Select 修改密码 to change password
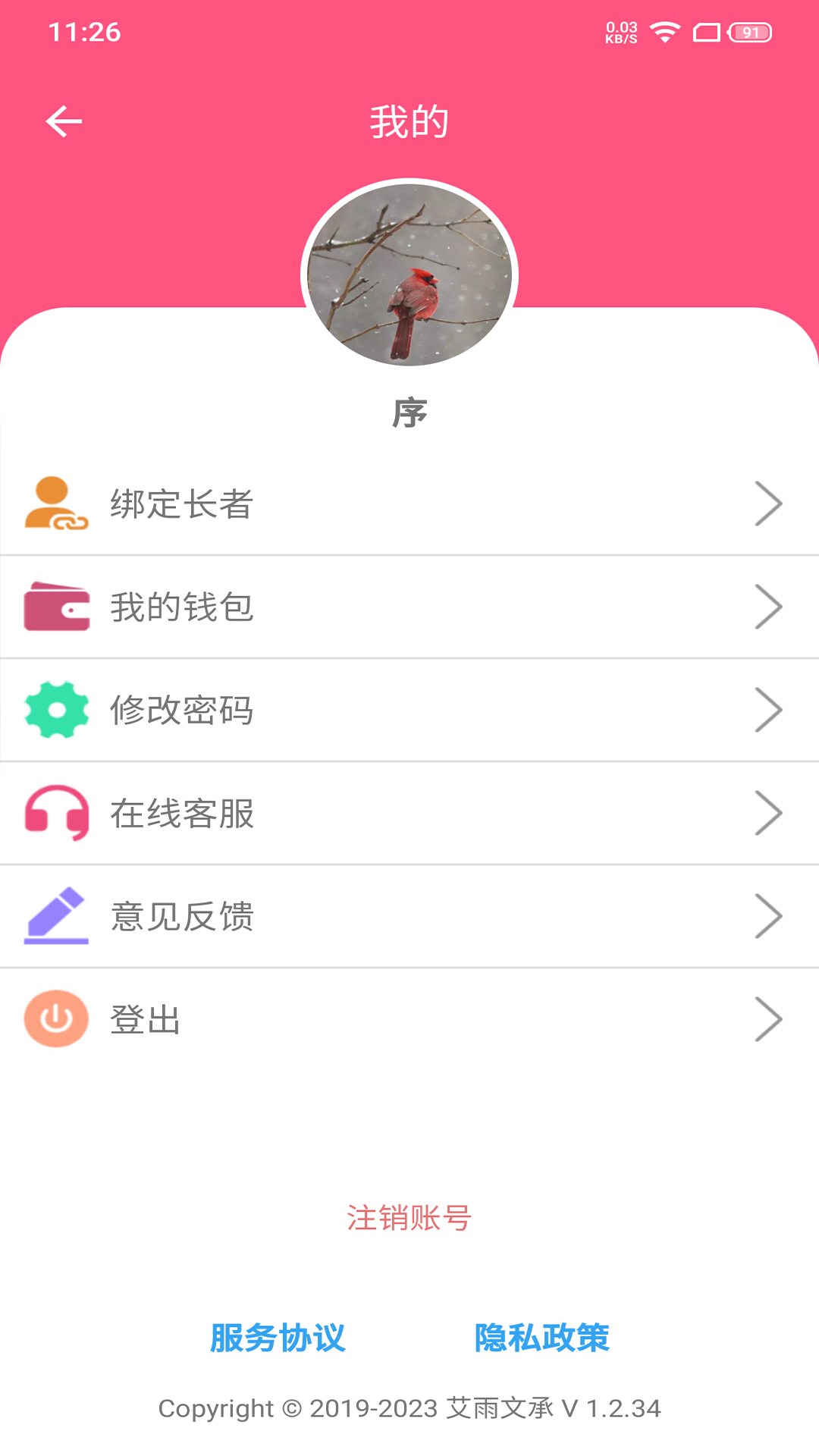 point(409,710)
